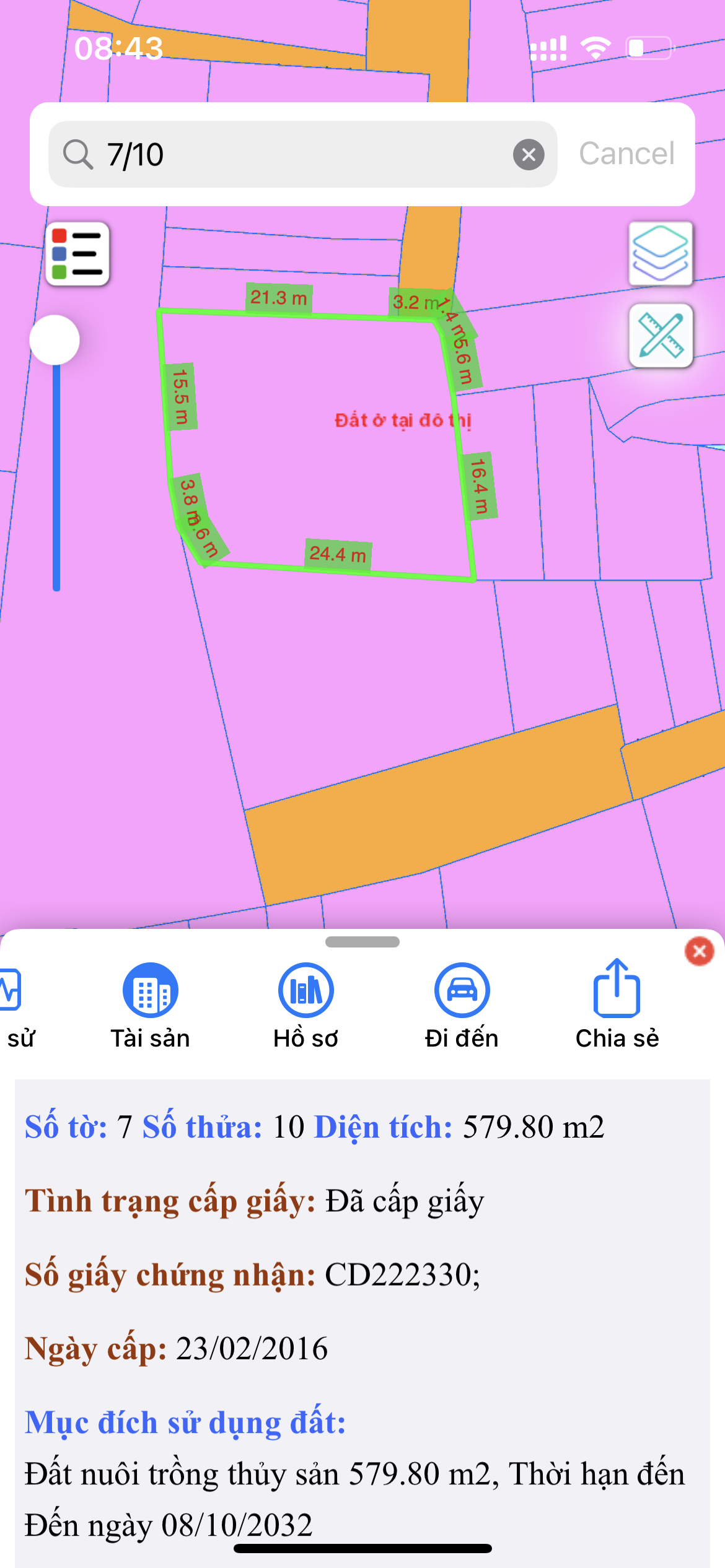Viewport: 725px width, 1568px height.
Task: Tap the bottom sheet drag handle
Action: (x=362, y=942)
